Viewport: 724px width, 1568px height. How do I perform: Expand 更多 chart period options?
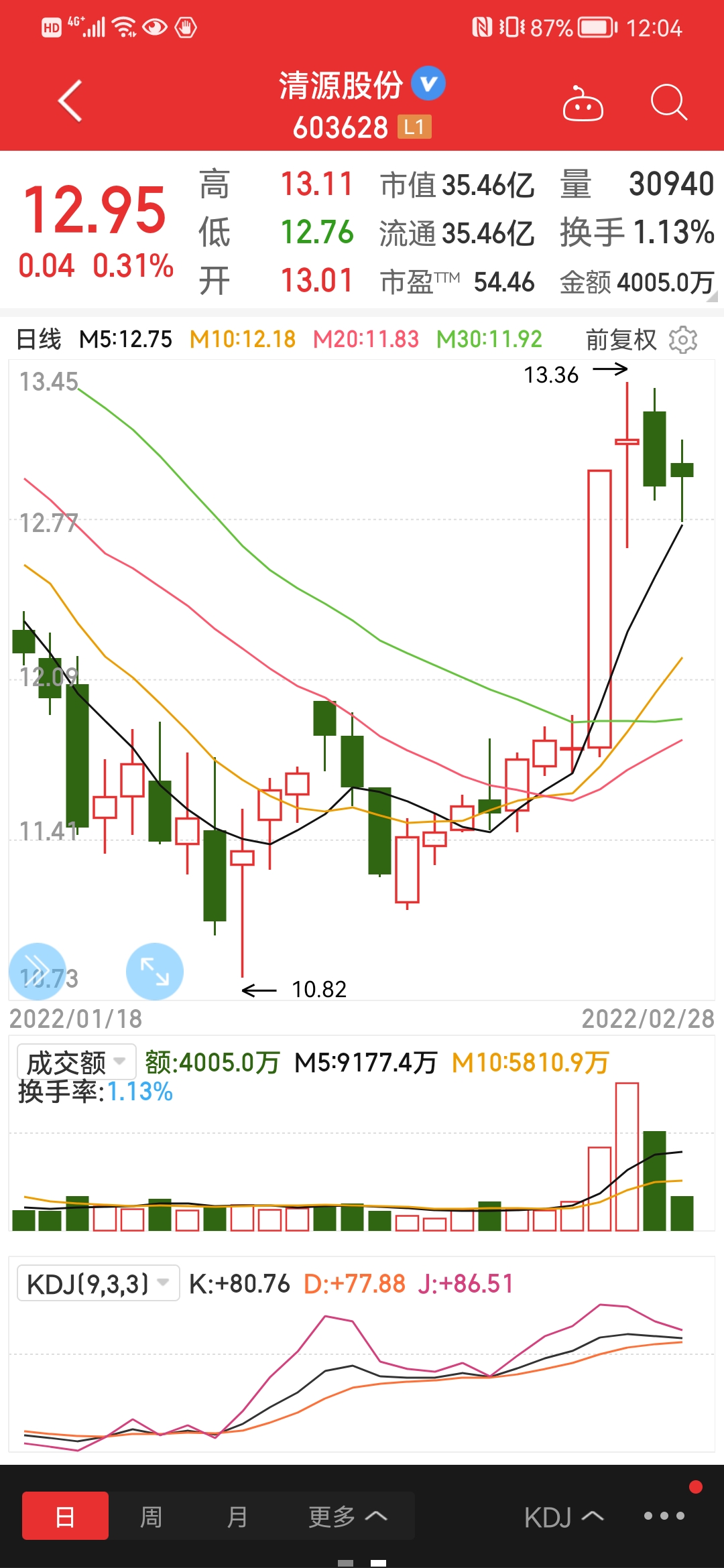pos(347,1516)
